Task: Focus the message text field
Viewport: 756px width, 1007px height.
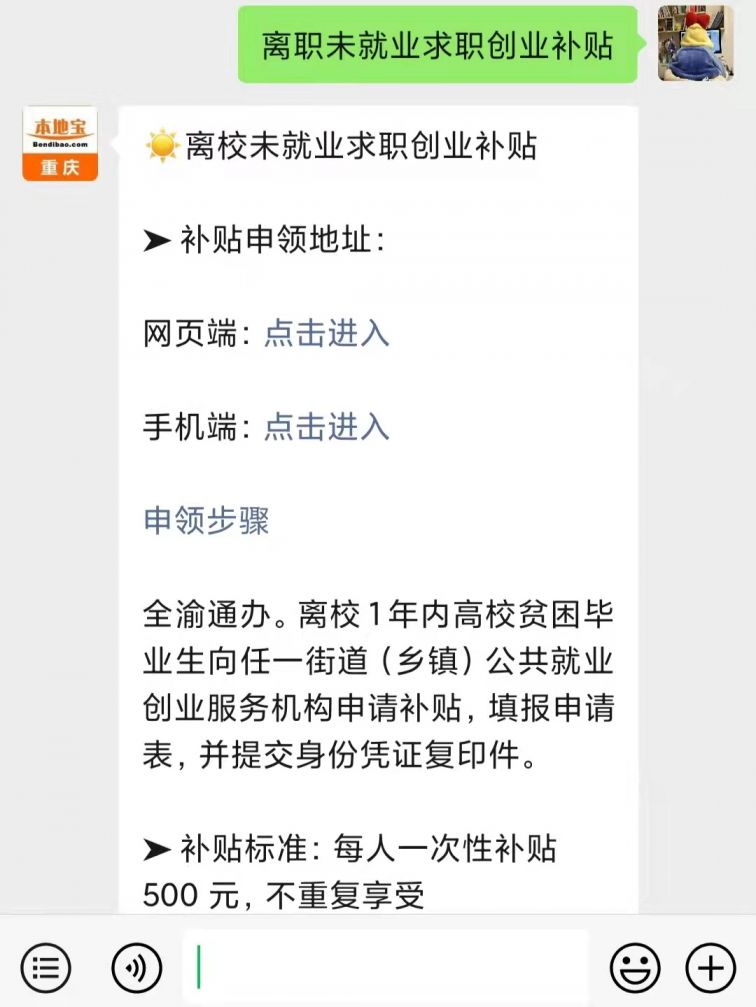Action: pos(385,967)
